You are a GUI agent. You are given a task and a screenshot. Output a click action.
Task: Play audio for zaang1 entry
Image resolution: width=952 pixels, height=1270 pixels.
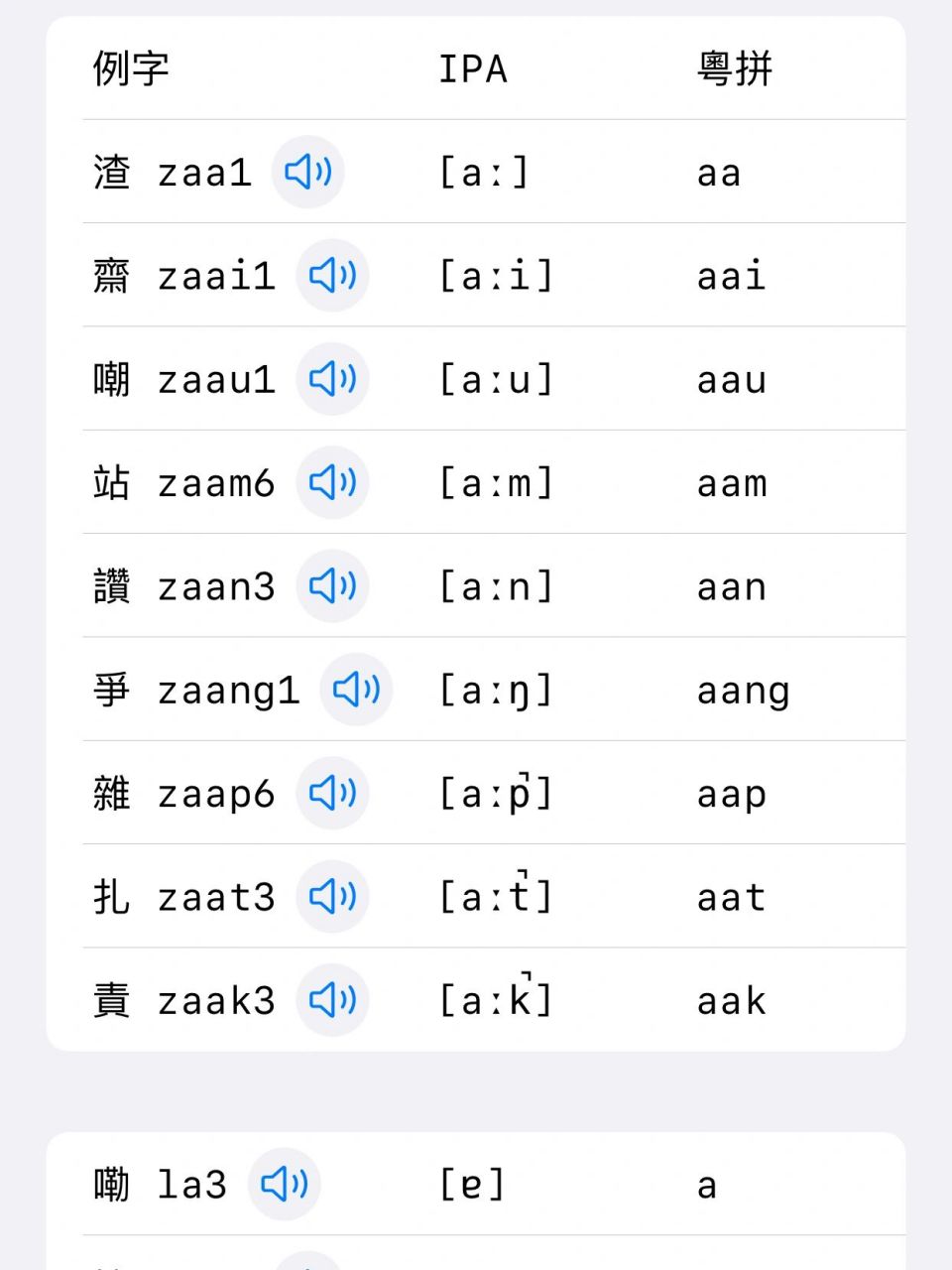coord(357,690)
